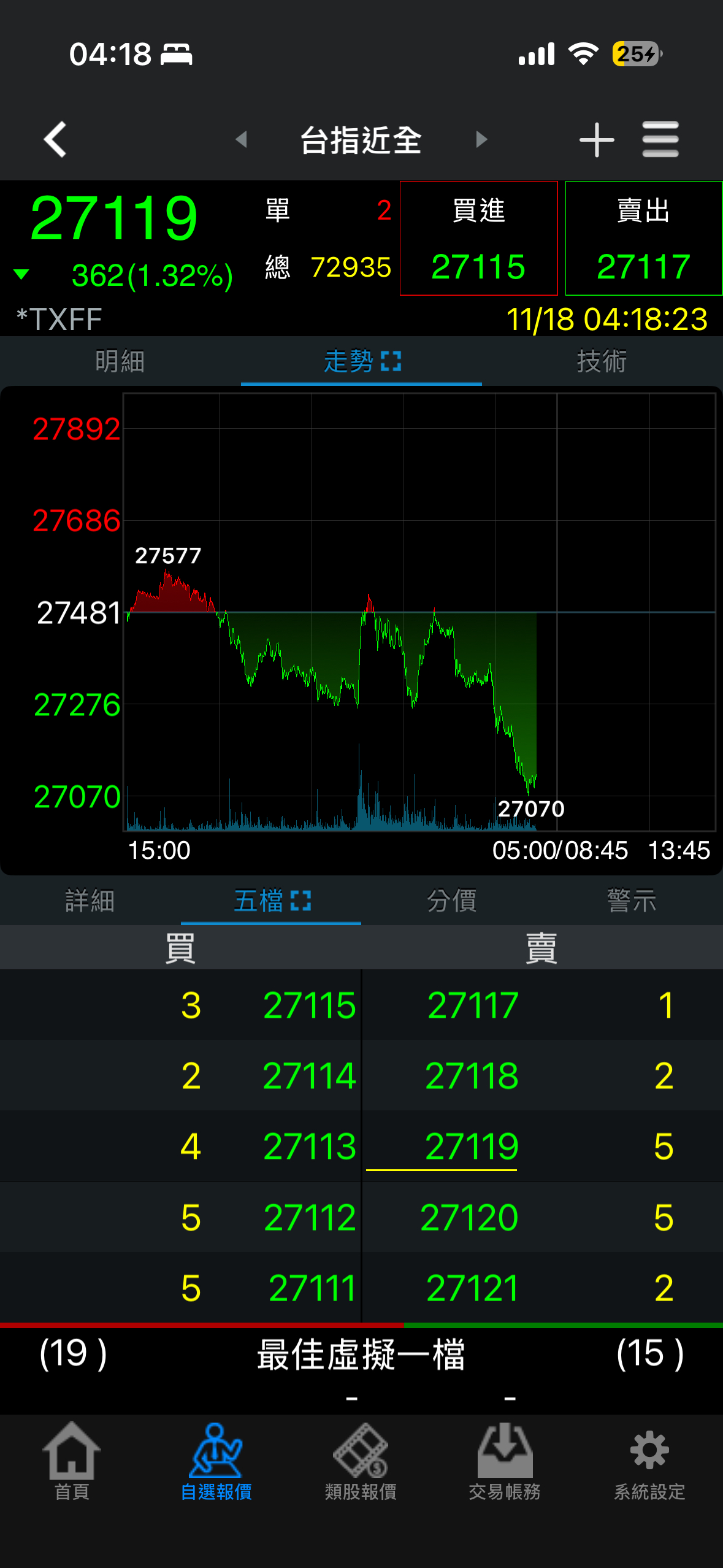Screen dimensions: 723x1568
Task: Select the 五檔 five-level quotes tab
Action: (271, 901)
